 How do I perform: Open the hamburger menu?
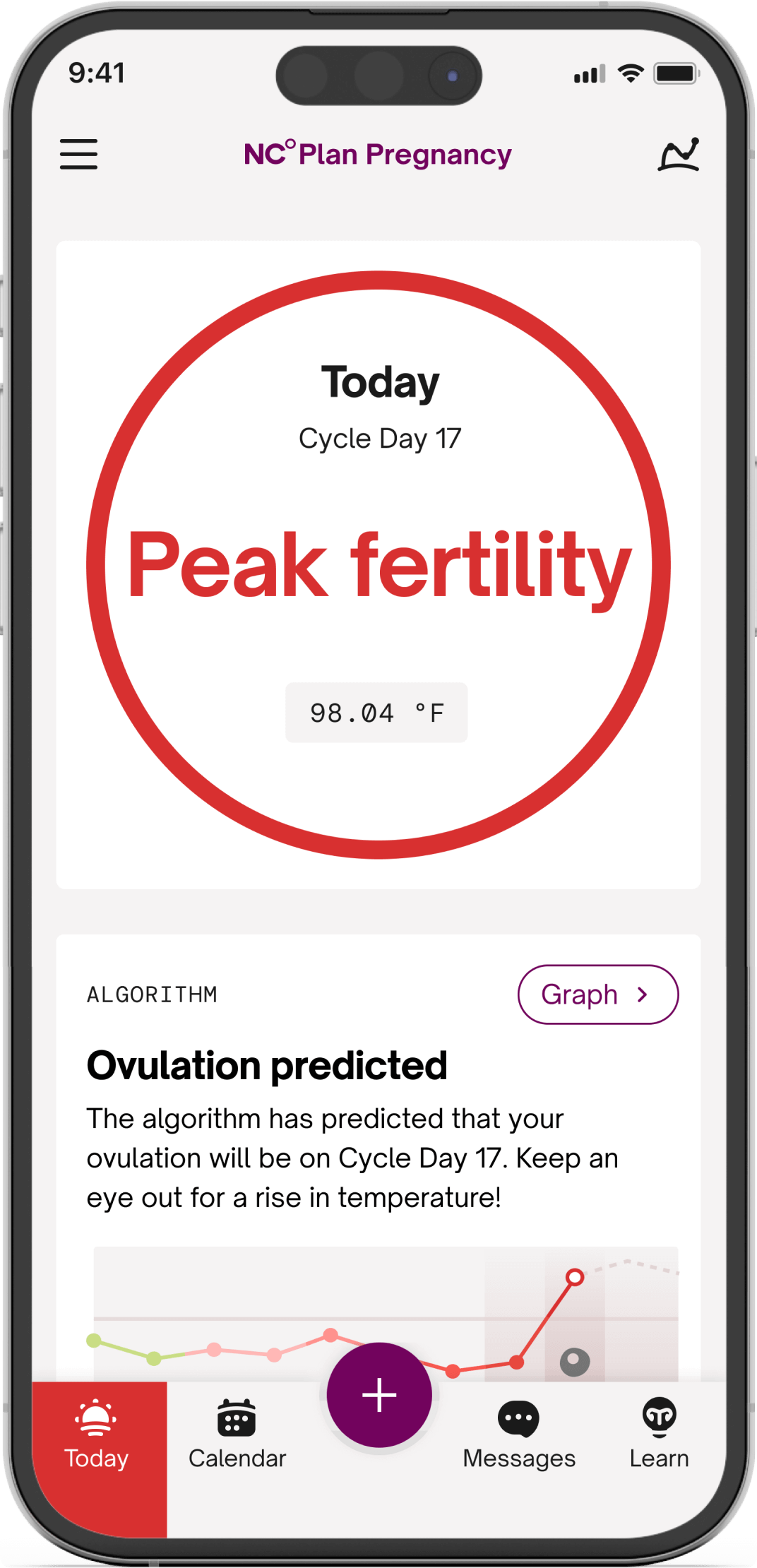78,154
